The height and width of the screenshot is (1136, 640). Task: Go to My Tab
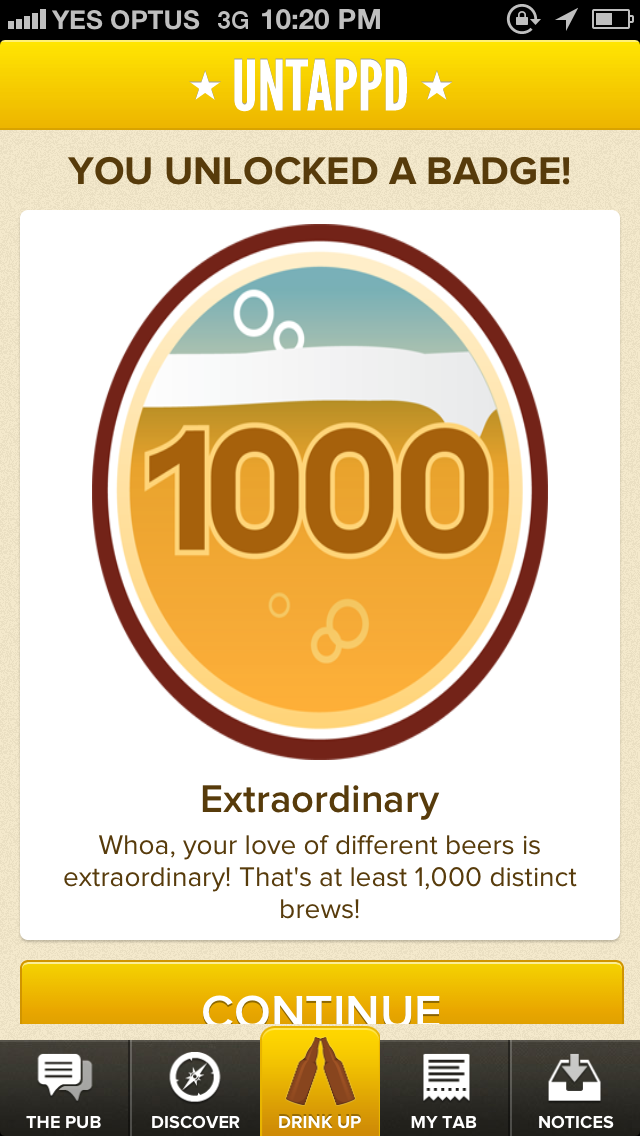coord(444,1088)
